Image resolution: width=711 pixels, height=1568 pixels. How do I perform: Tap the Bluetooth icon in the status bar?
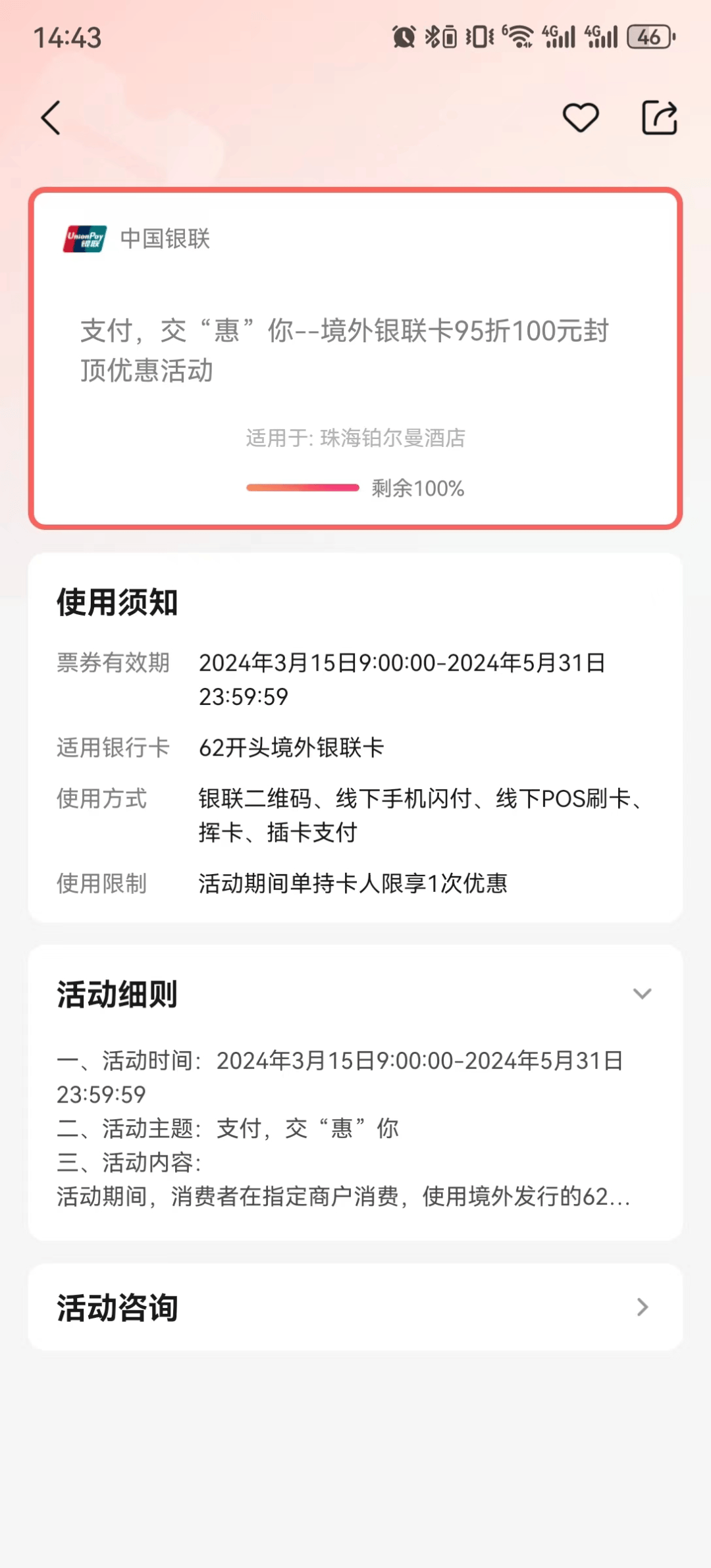click(436, 38)
